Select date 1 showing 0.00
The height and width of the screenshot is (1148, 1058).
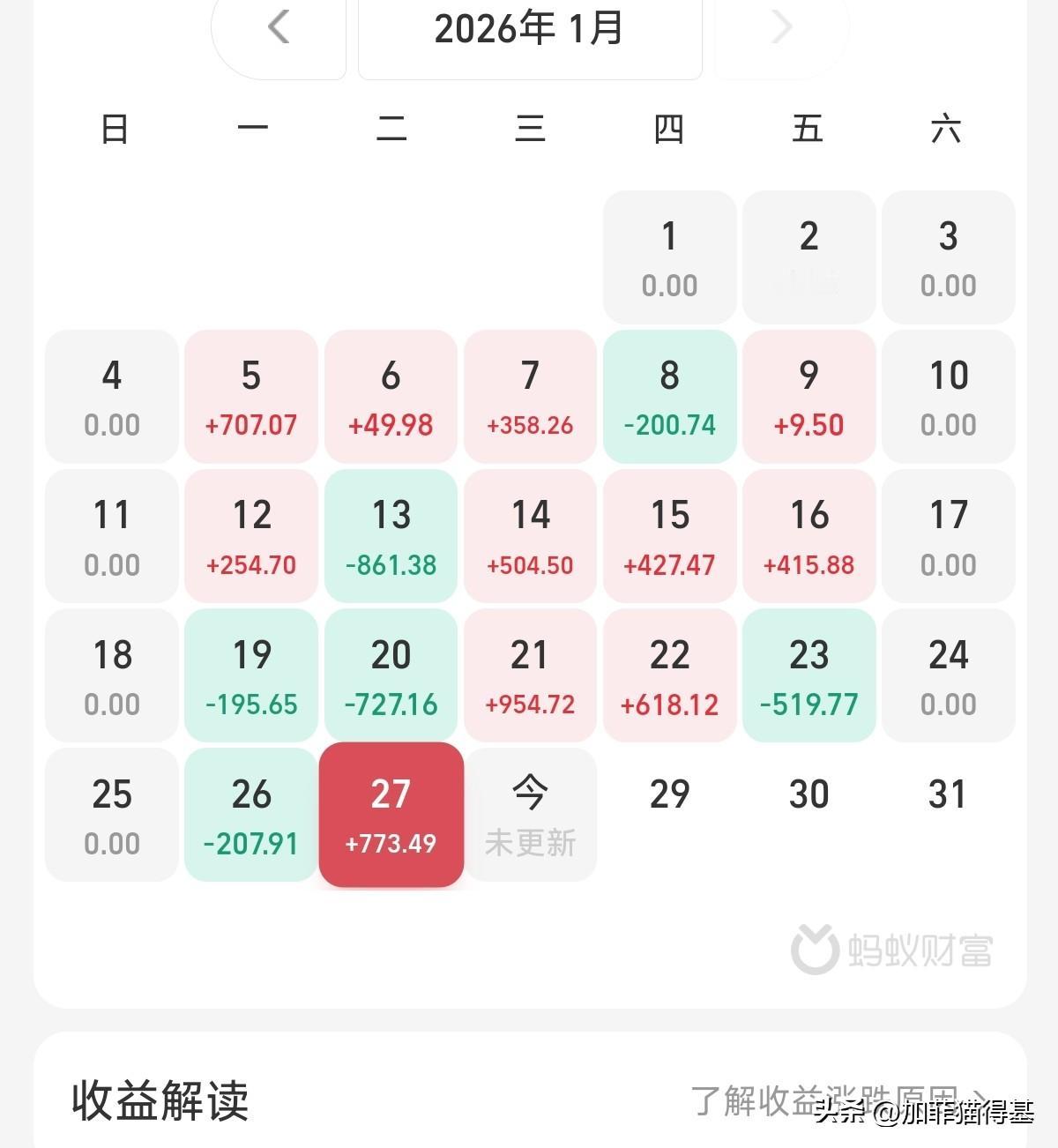[669, 257]
